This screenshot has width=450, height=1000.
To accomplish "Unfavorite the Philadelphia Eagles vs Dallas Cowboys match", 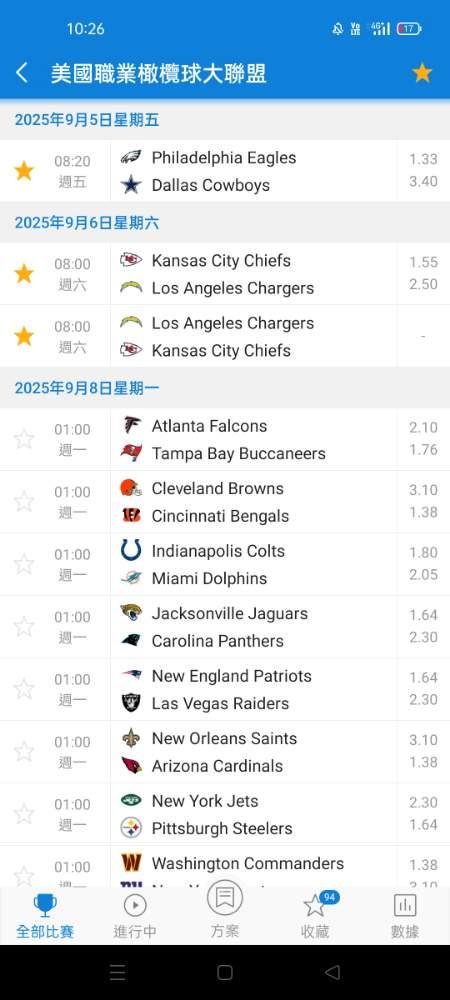I will tap(24, 171).
